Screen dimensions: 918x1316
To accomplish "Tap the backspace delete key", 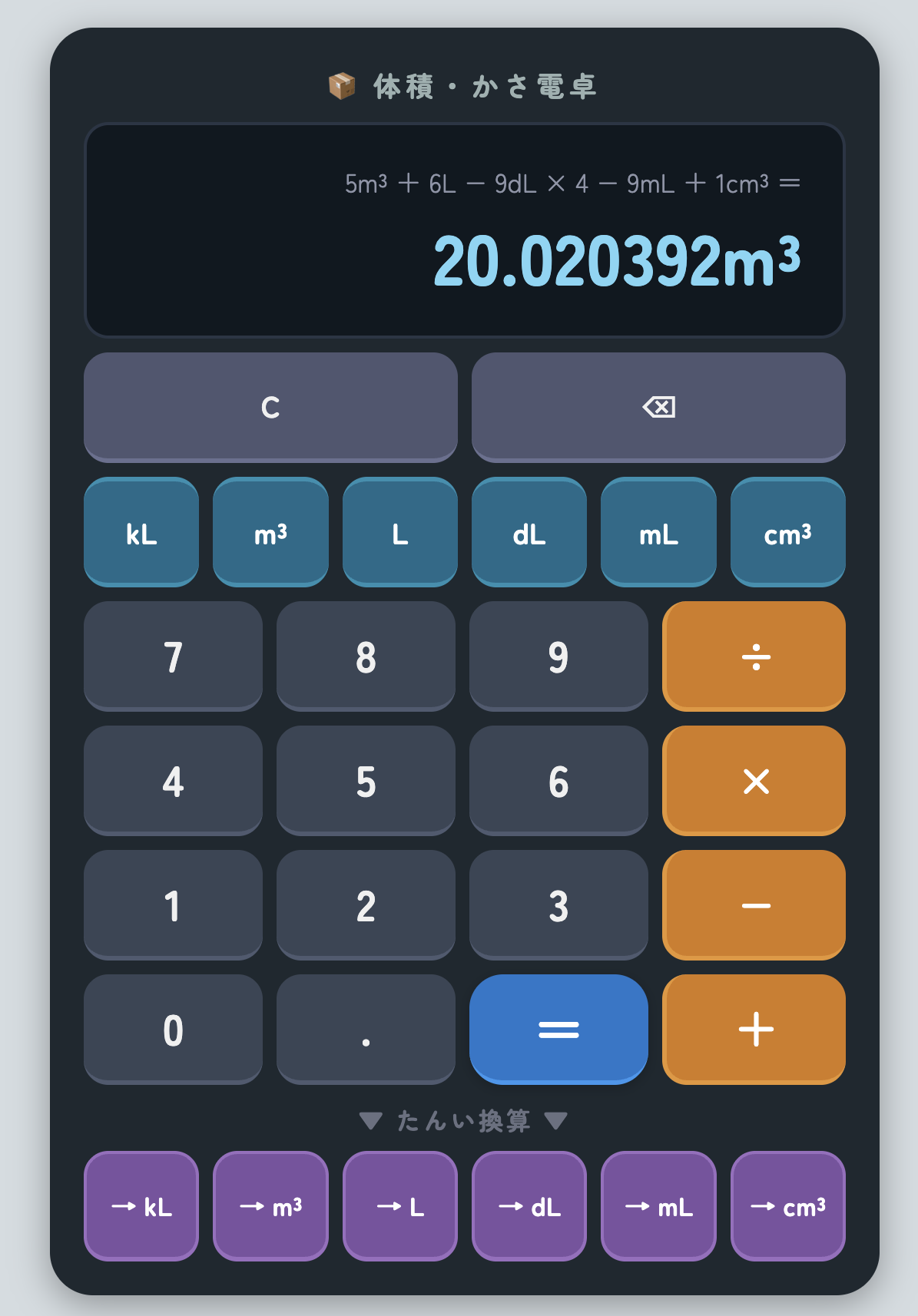I will click(x=658, y=407).
